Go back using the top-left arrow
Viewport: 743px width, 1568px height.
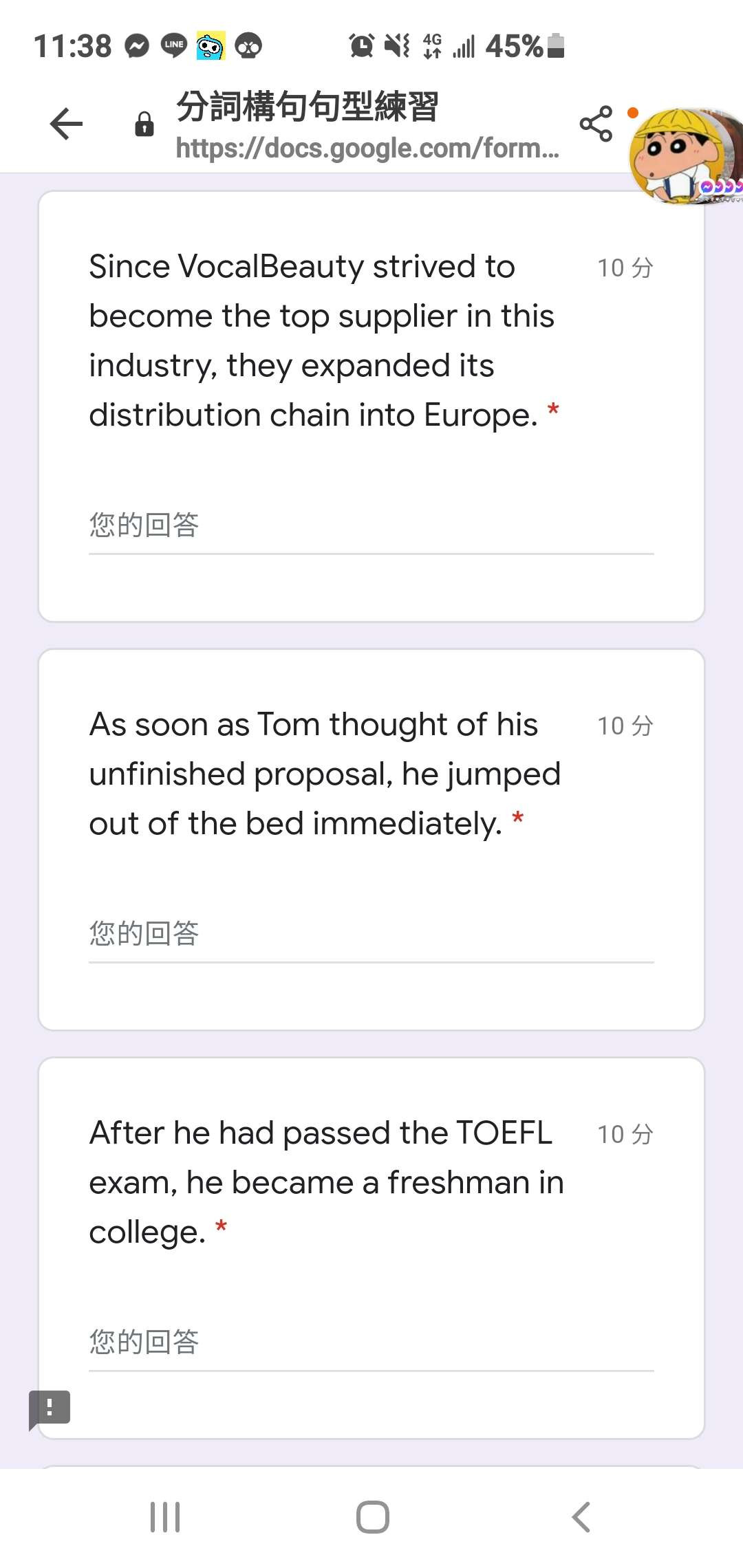click(x=66, y=124)
